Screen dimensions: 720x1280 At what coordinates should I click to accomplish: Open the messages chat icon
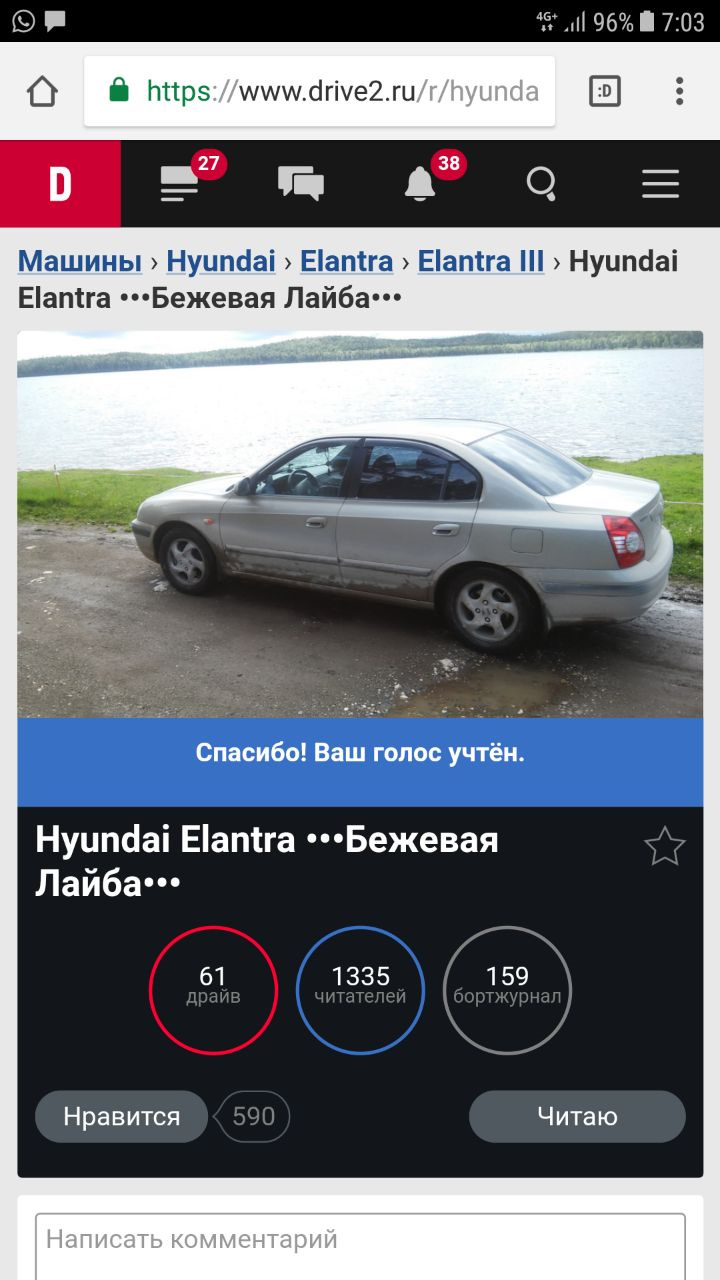[x=301, y=183]
